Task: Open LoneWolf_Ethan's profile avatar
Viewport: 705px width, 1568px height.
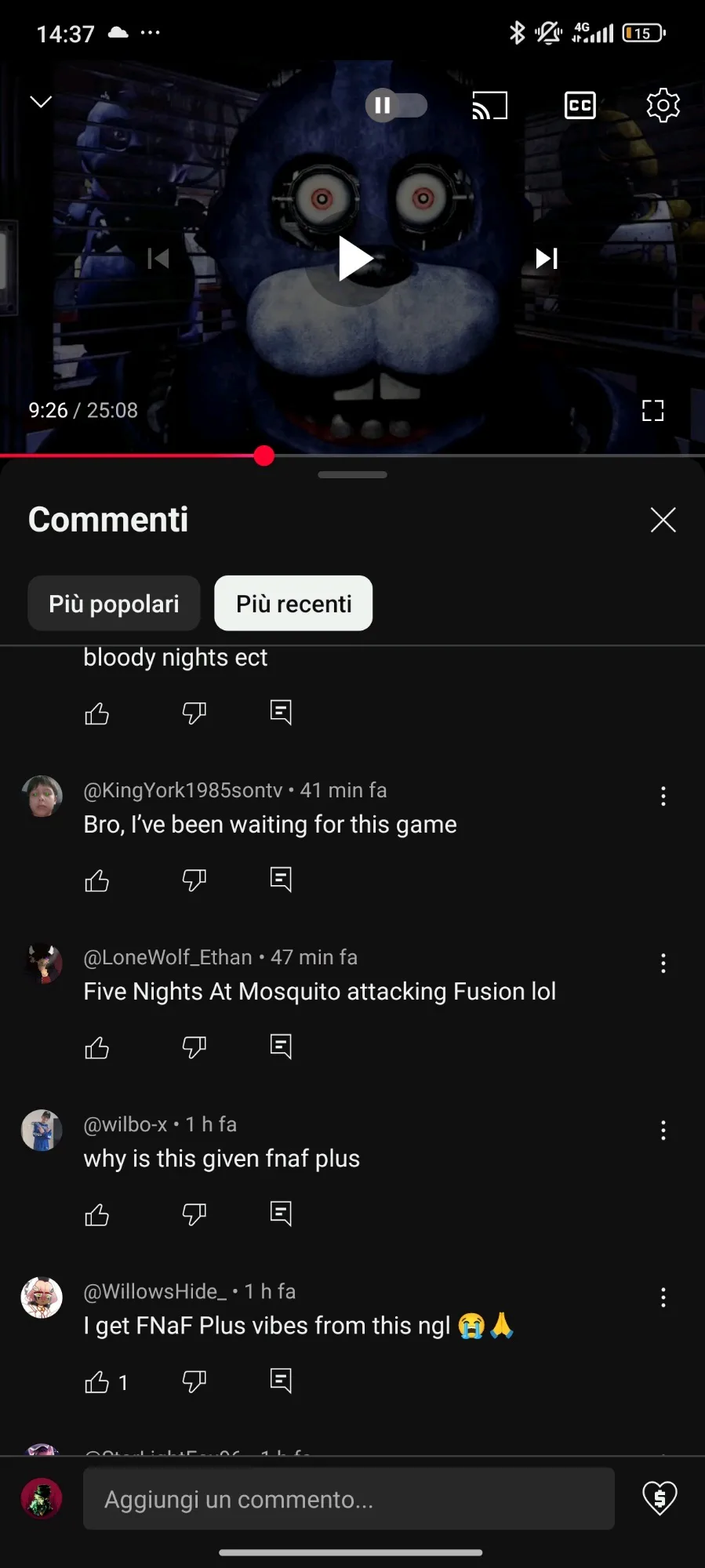Action: click(x=42, y=964)
